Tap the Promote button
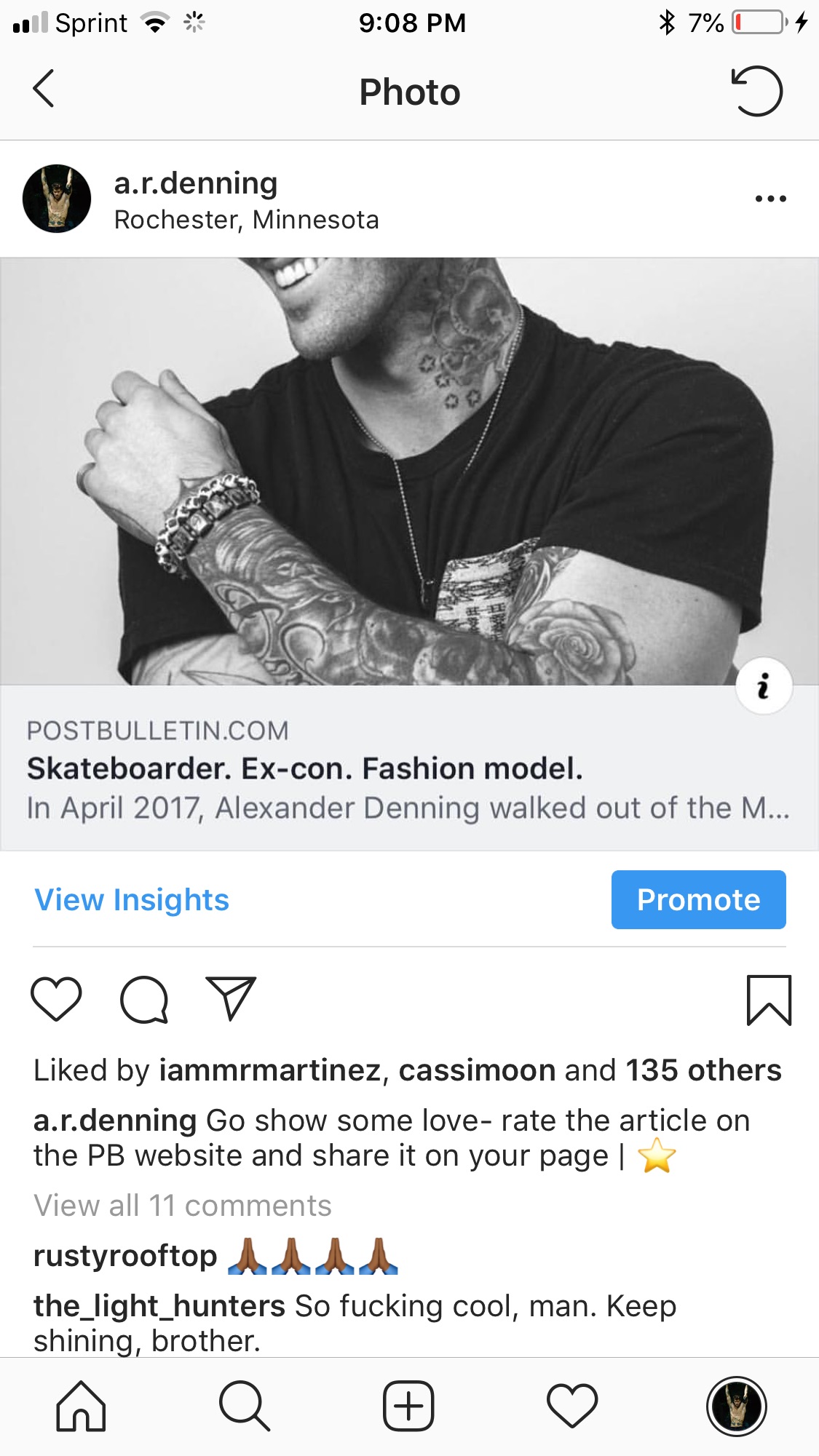Image resolution: width=819 pixels, height=1456 pixels. (698, 899)
